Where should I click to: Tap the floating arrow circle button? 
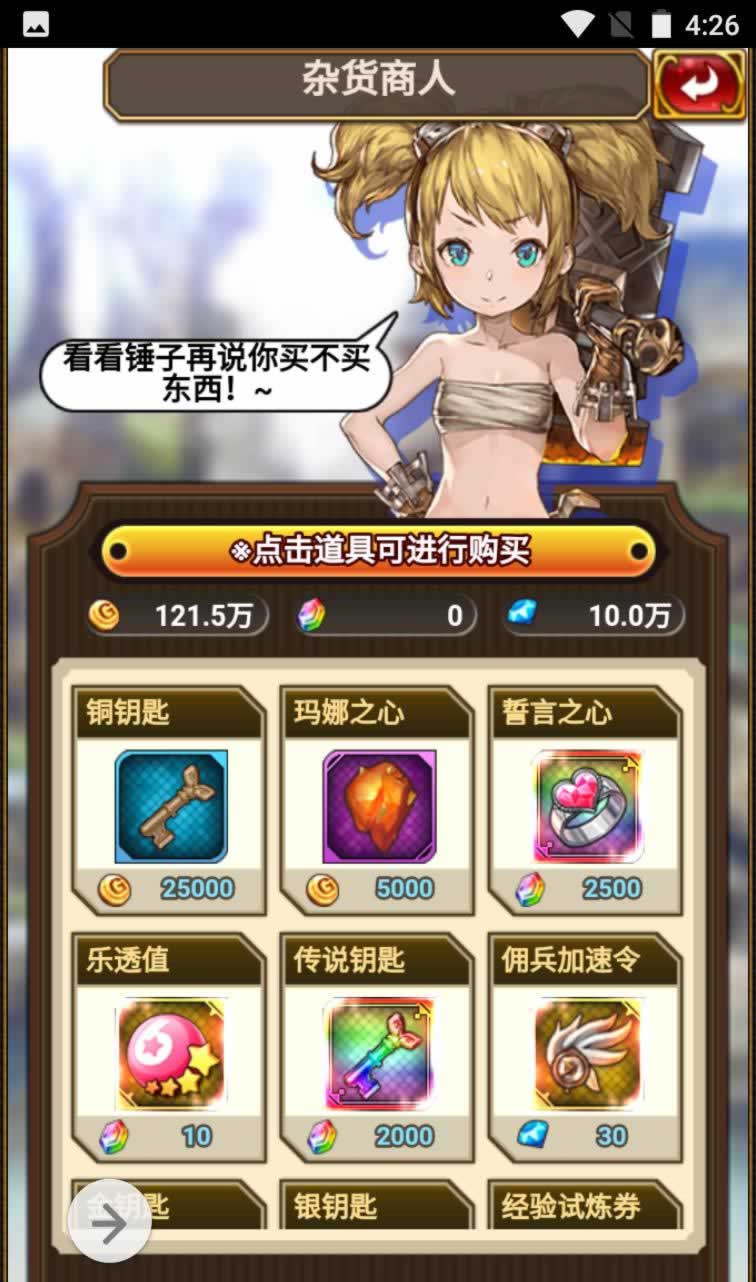point(110,1225)
